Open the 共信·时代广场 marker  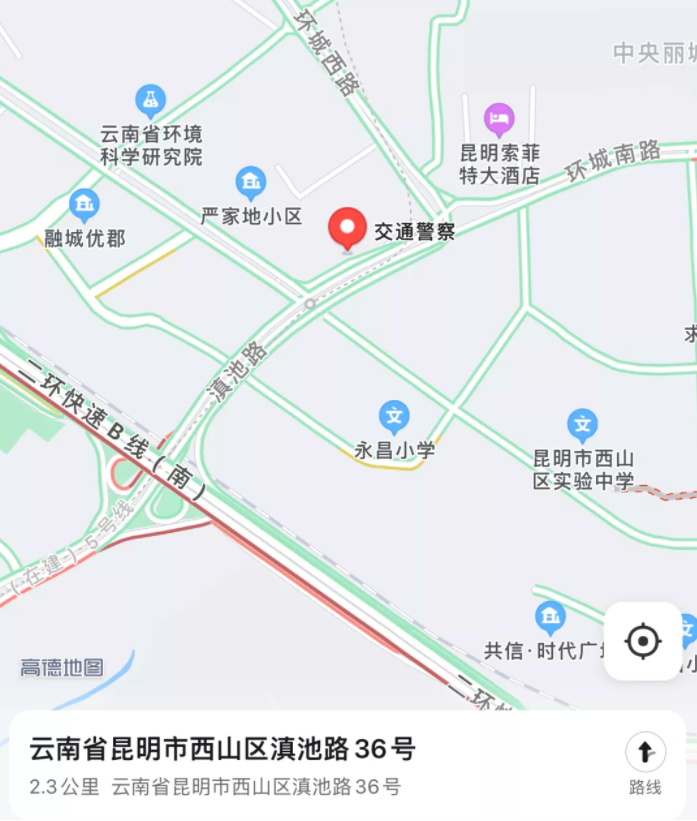click(x=549, y=617)
